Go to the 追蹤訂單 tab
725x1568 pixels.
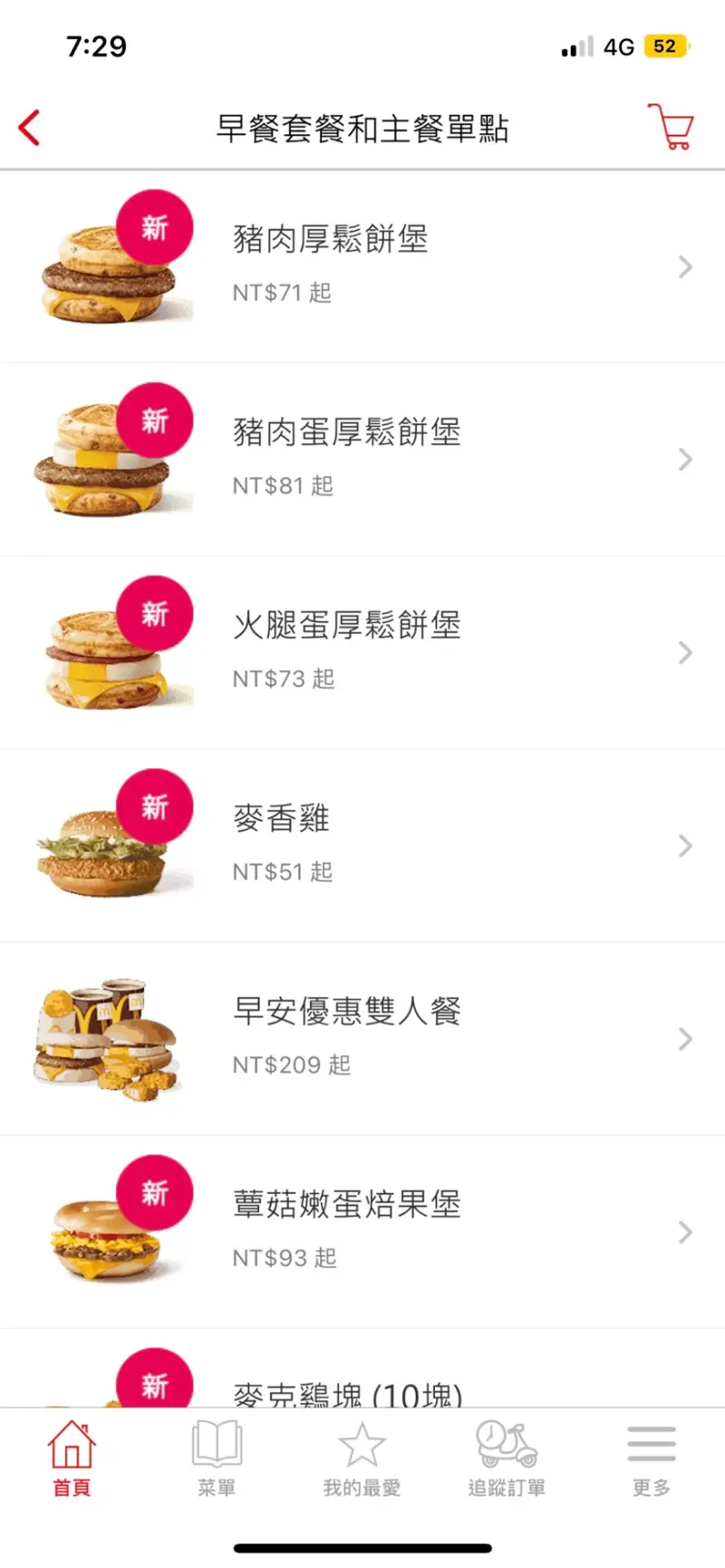point(507,1457)
